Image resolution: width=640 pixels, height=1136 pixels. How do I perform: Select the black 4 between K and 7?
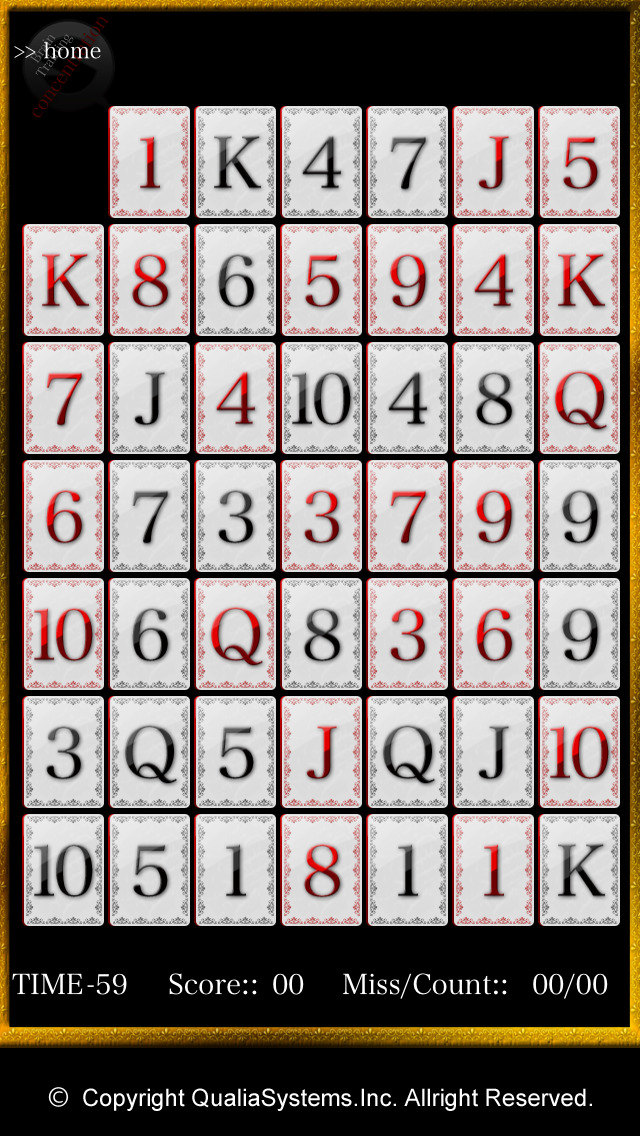coord(321,162)
